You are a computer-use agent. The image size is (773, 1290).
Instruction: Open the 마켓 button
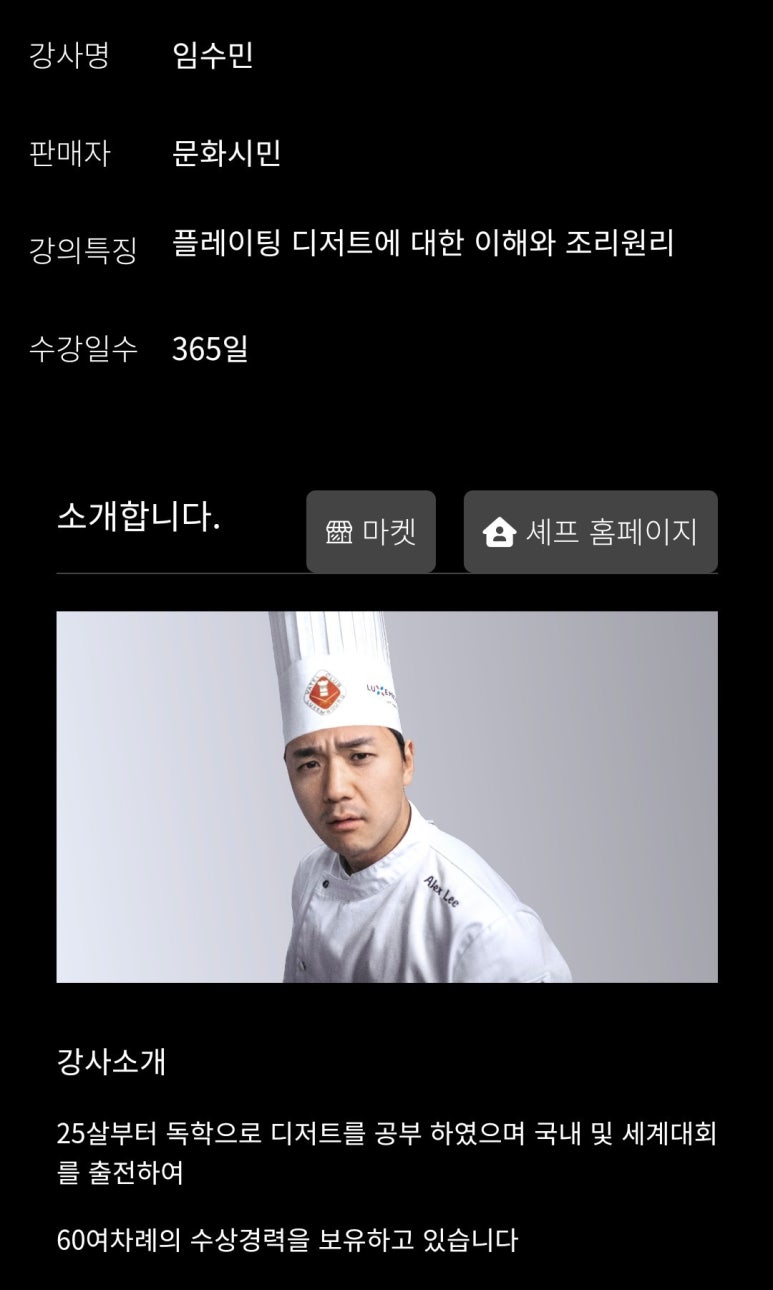coord(371,532)
